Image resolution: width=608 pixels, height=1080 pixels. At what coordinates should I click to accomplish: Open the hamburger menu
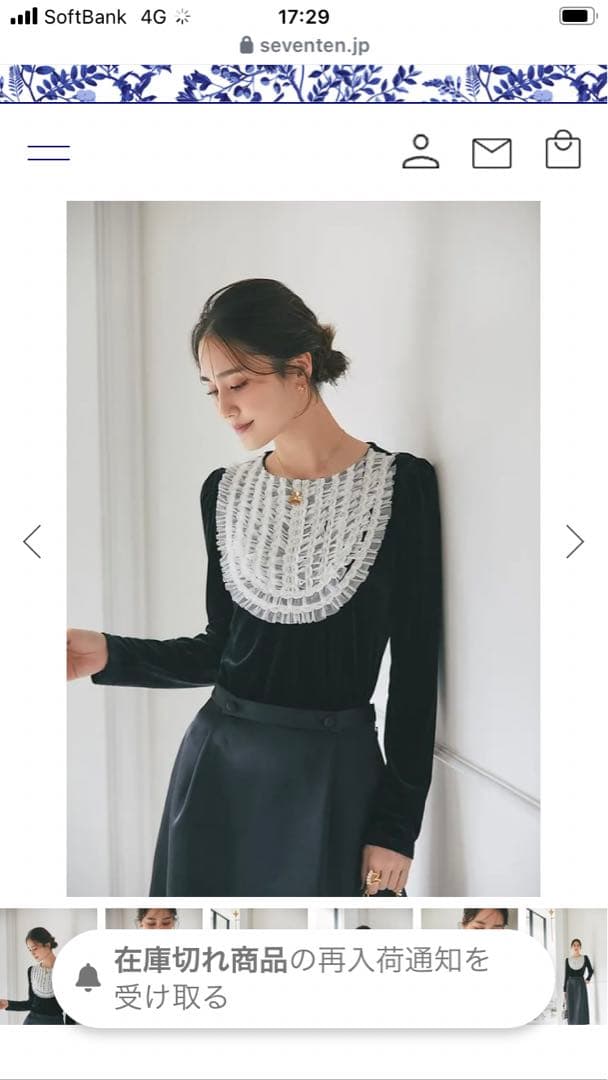tap(48, 153)
